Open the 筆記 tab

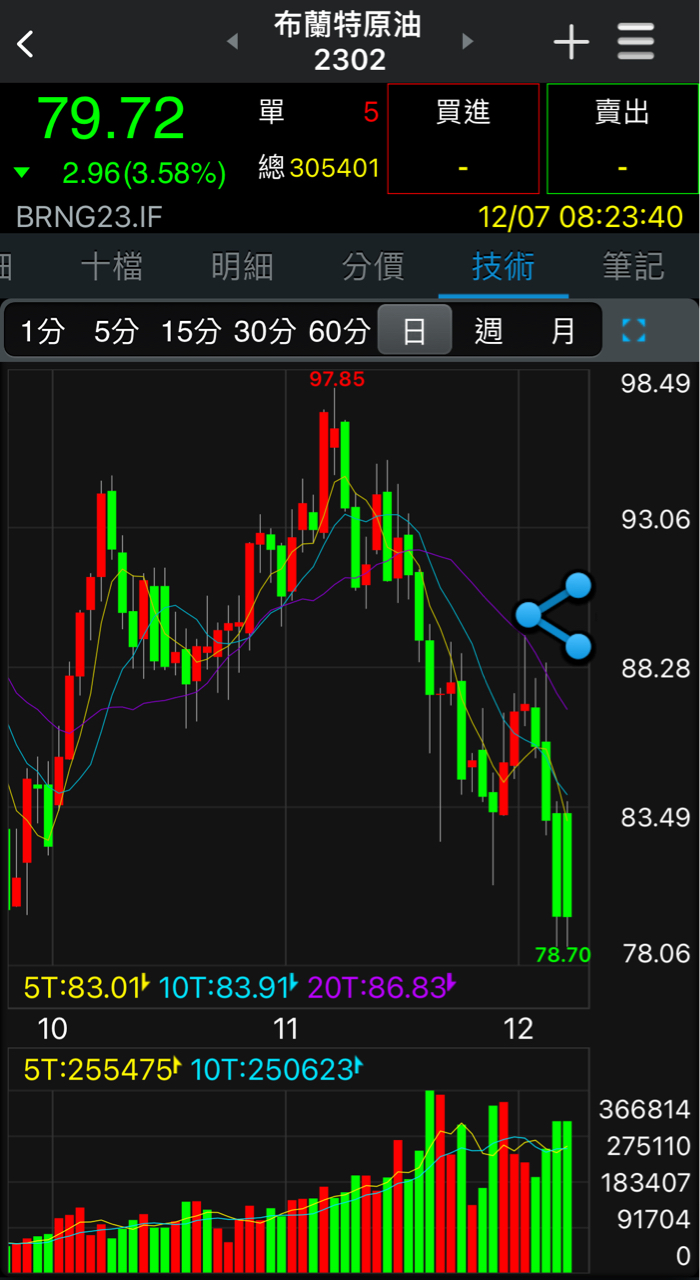633,266
